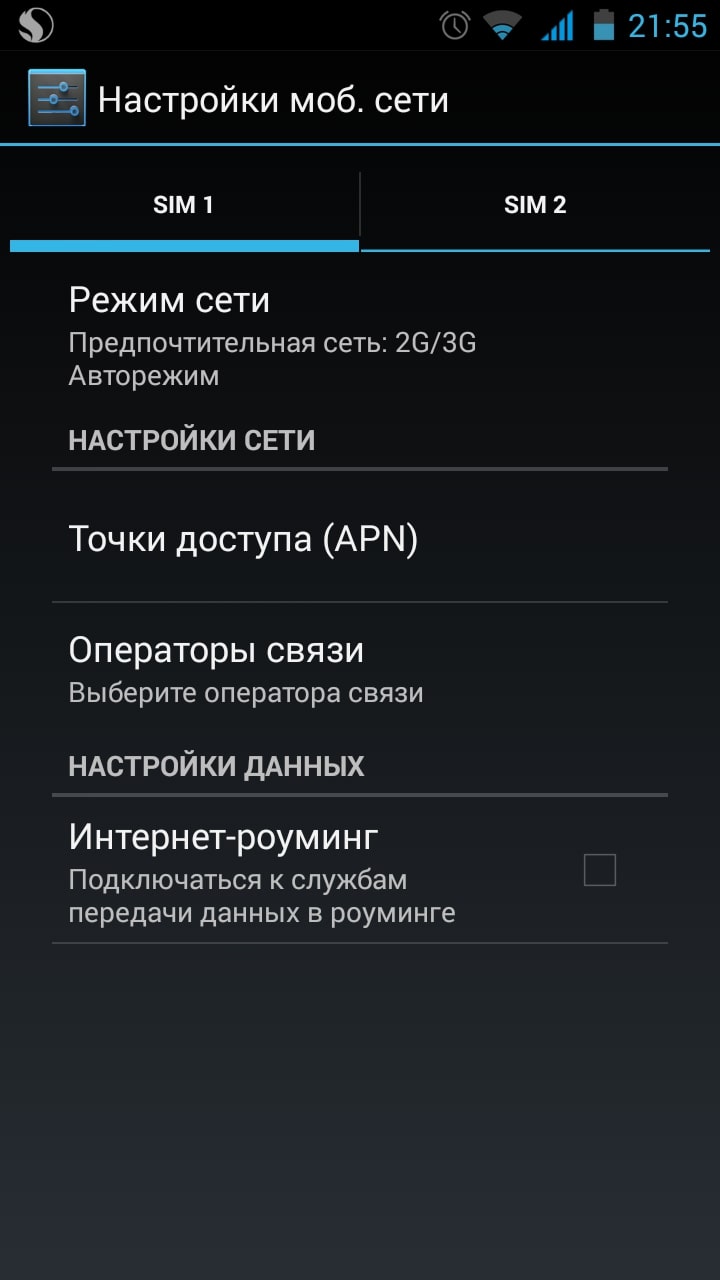
Task: Select the SIM 1 tab
Action: (x=184, y=206)
